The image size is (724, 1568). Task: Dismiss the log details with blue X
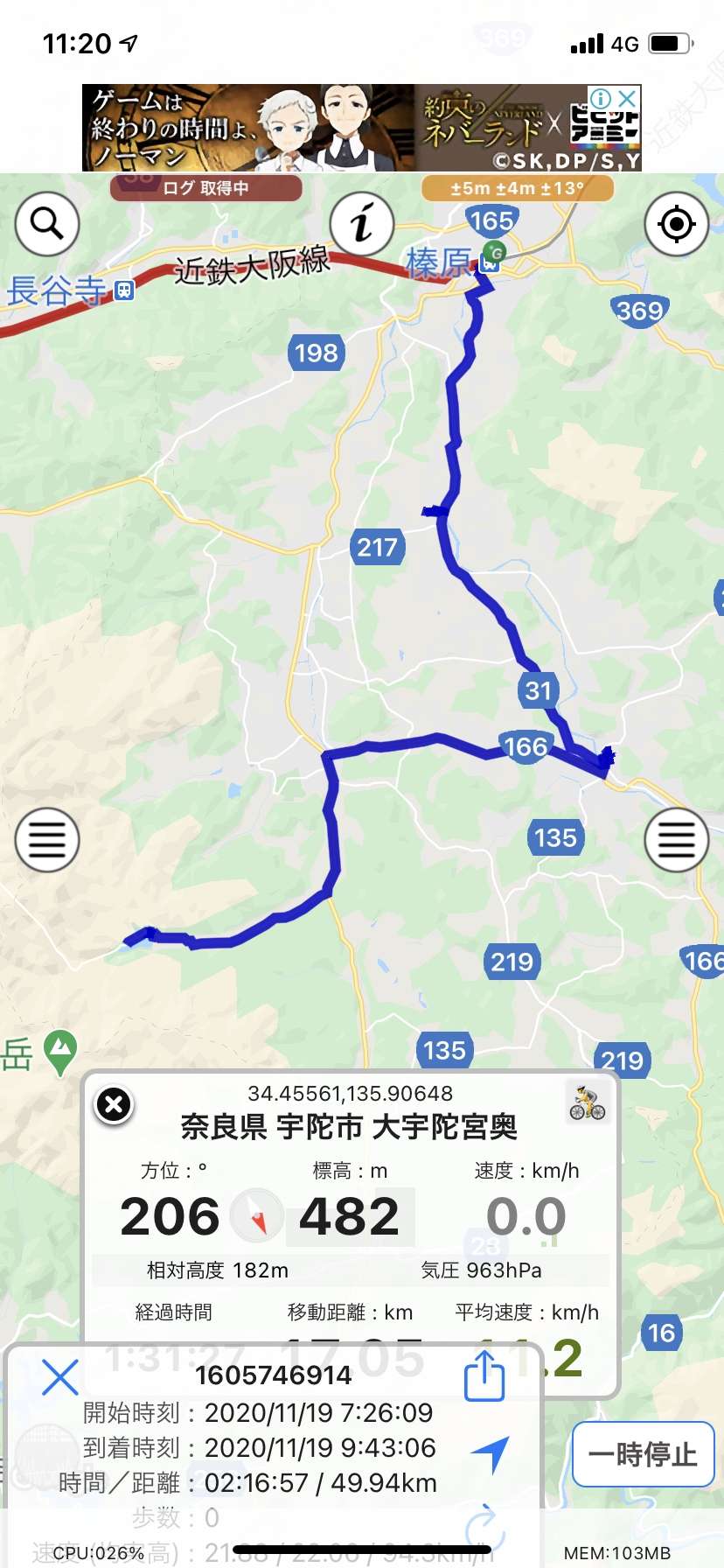[60, 1377]
